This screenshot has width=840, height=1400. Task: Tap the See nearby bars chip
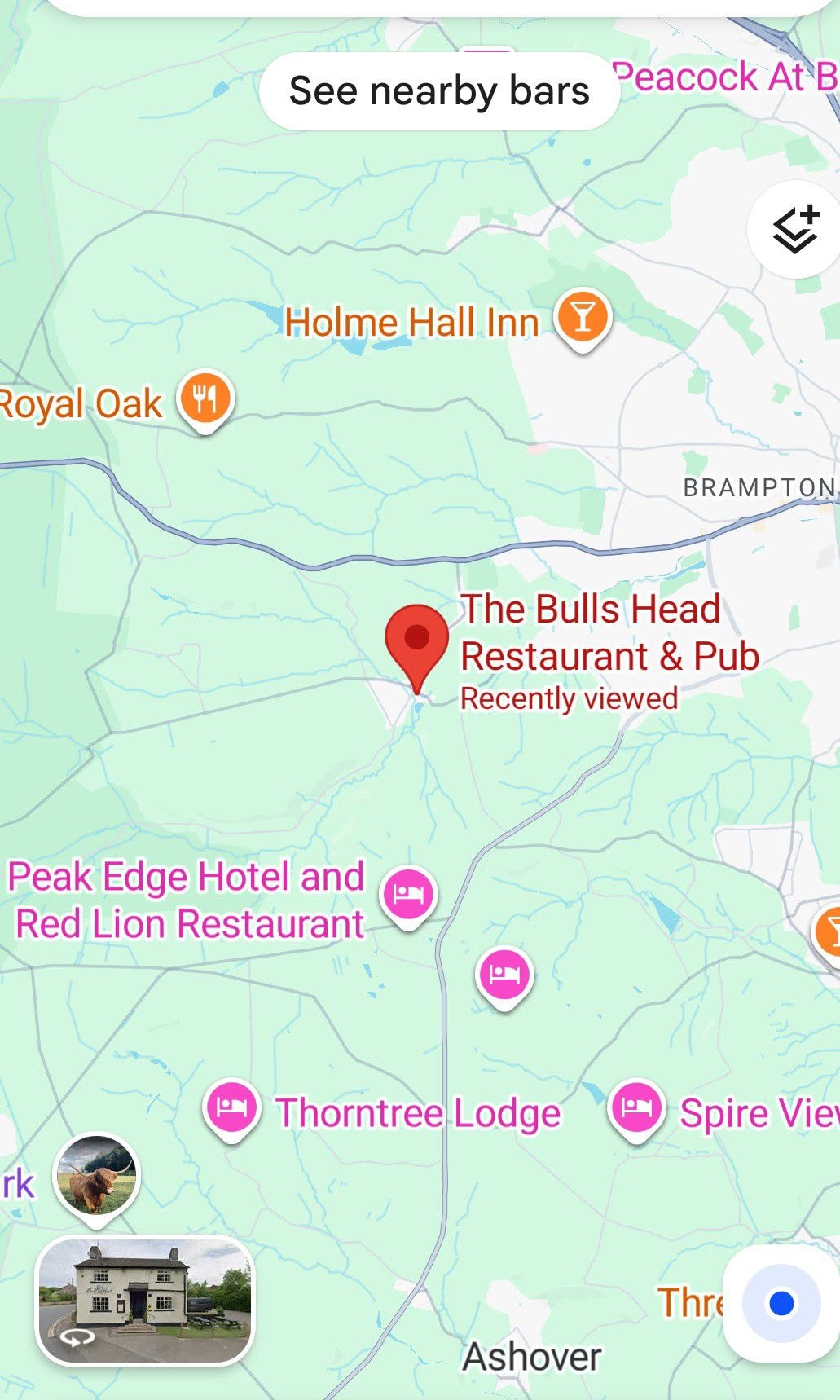coord(439,90)
